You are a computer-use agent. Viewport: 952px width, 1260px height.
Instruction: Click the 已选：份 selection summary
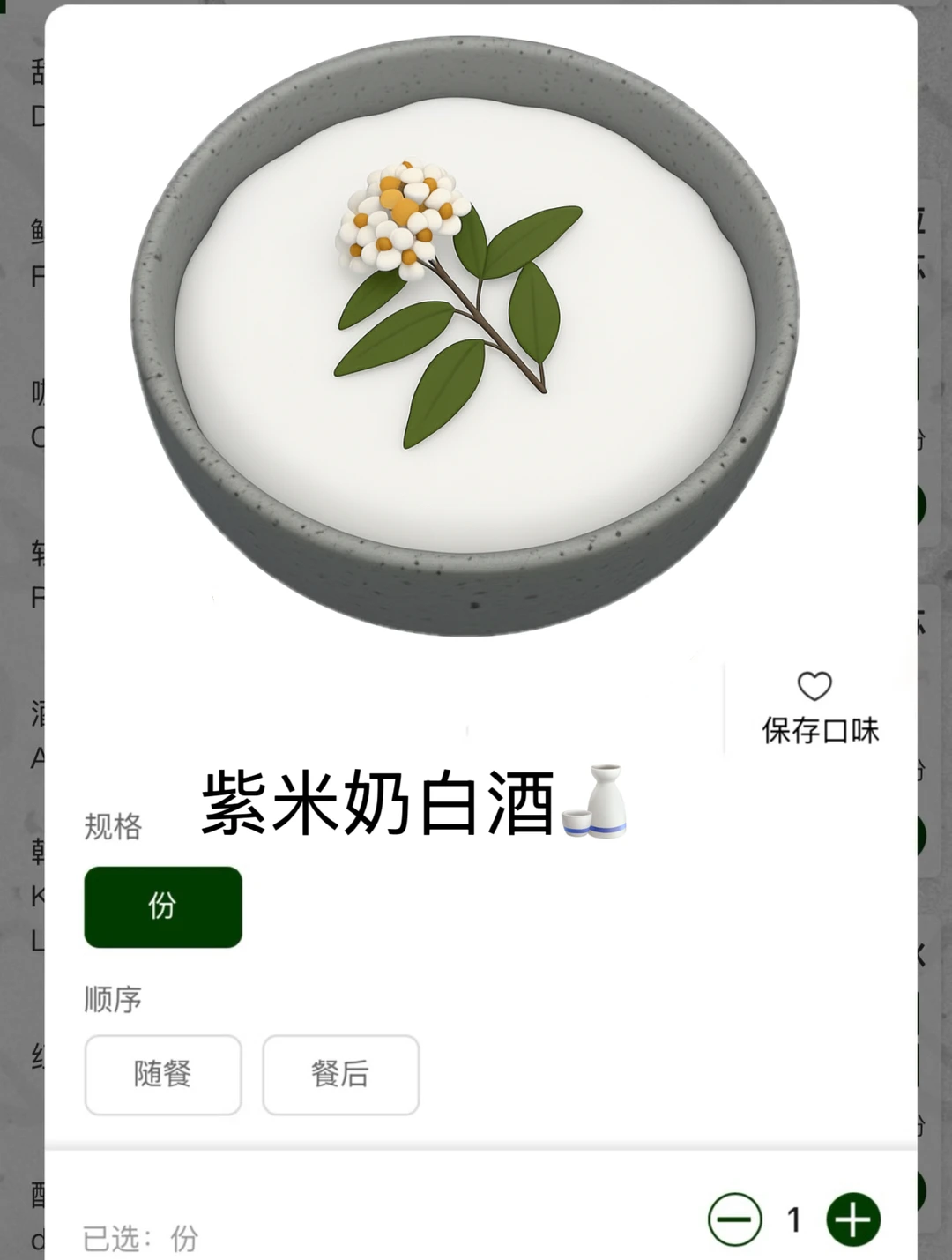tap(139, 1238)
